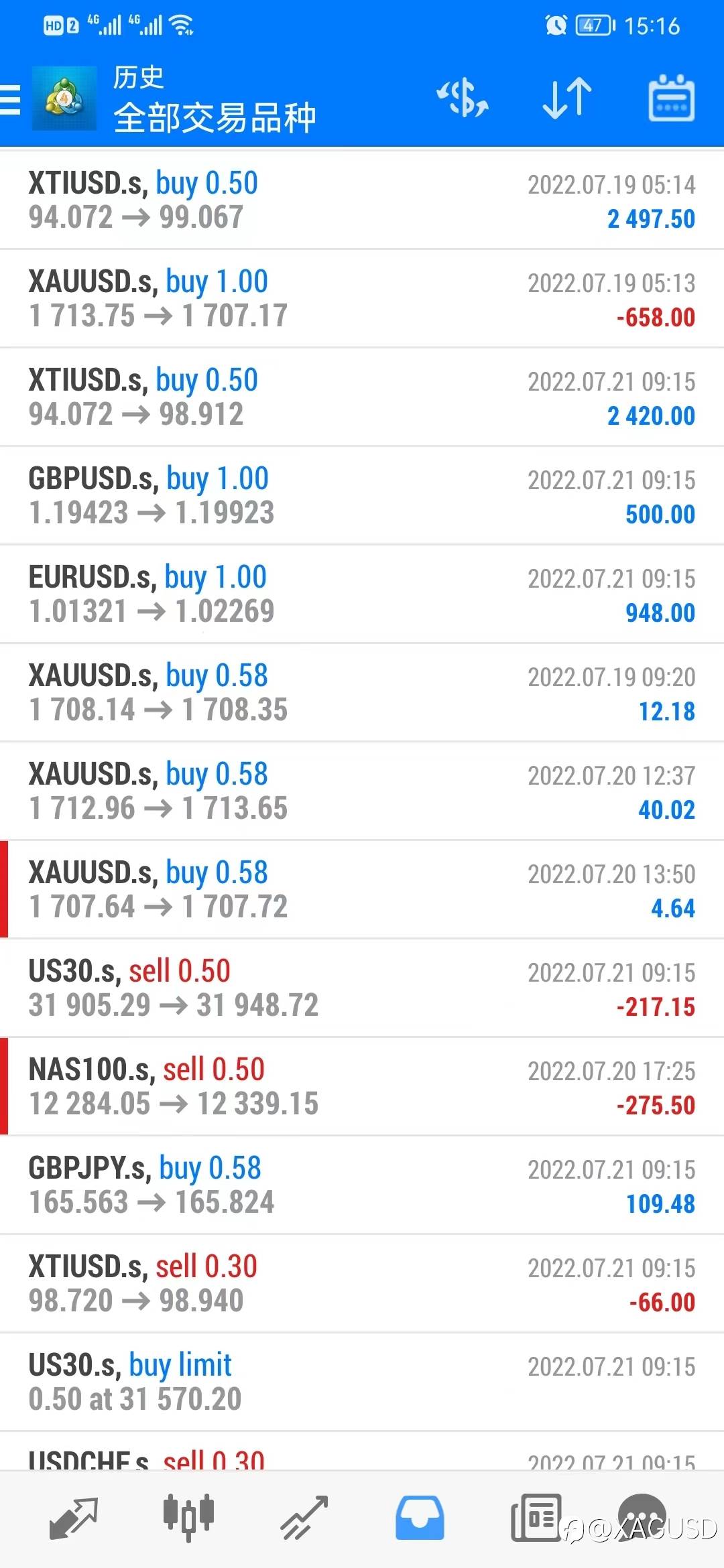
Task: Expand the XAUUSD trade with 40.02 profit
Action: click(x=362, y=791)
